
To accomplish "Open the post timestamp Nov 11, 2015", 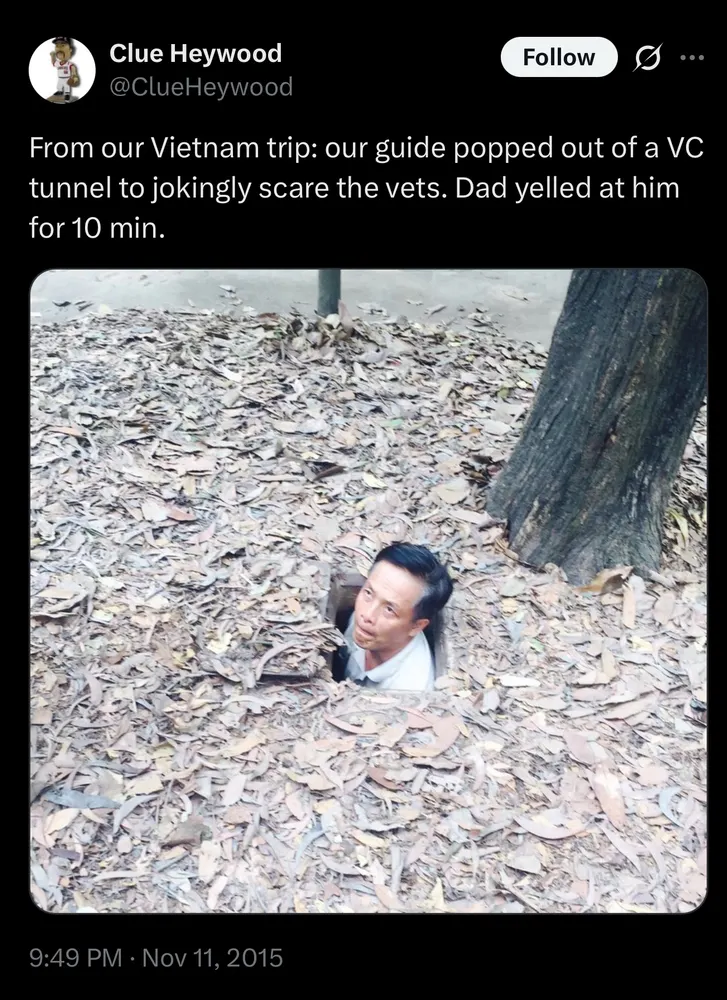I will point(156,958).
